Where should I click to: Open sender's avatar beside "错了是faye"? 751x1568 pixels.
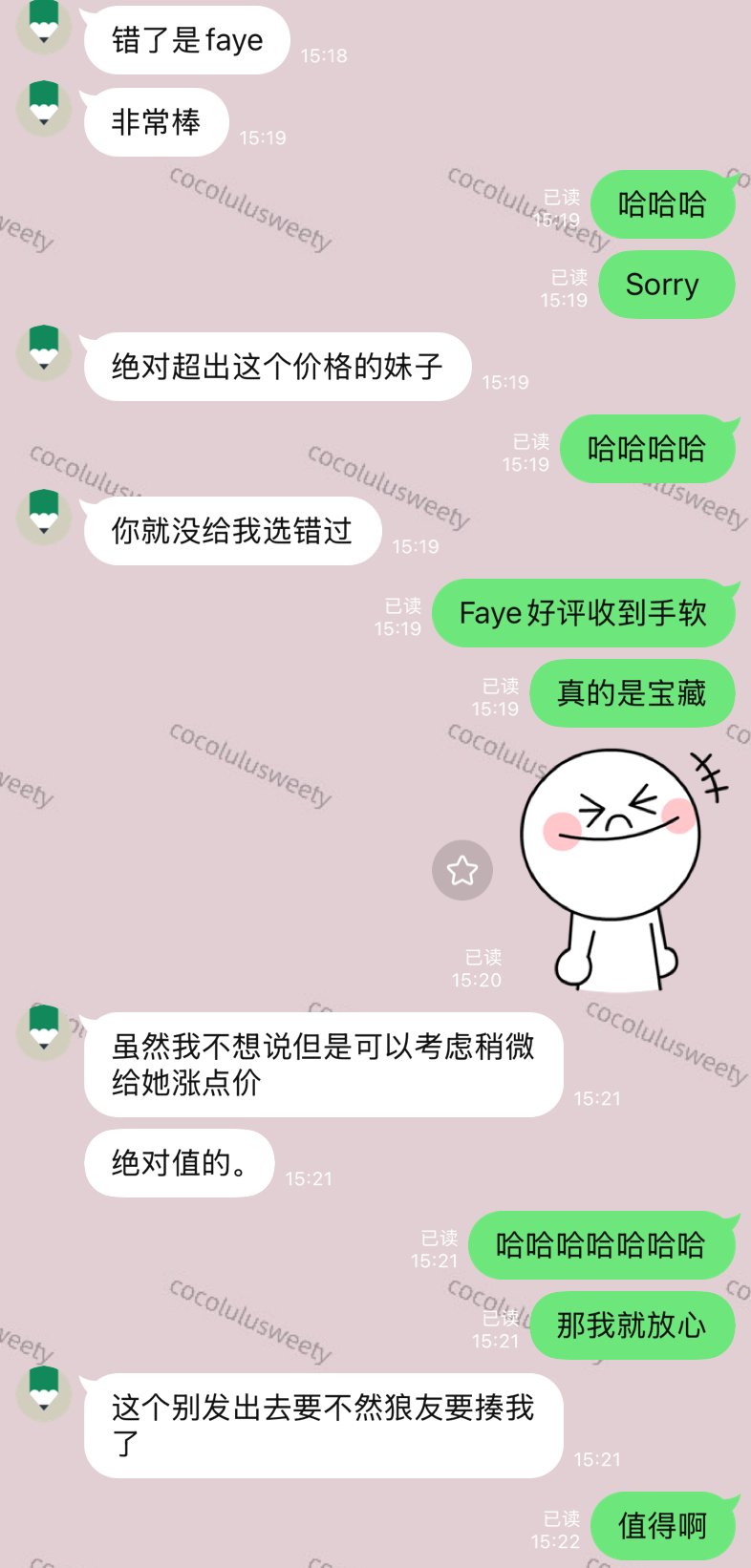(44, 25)
